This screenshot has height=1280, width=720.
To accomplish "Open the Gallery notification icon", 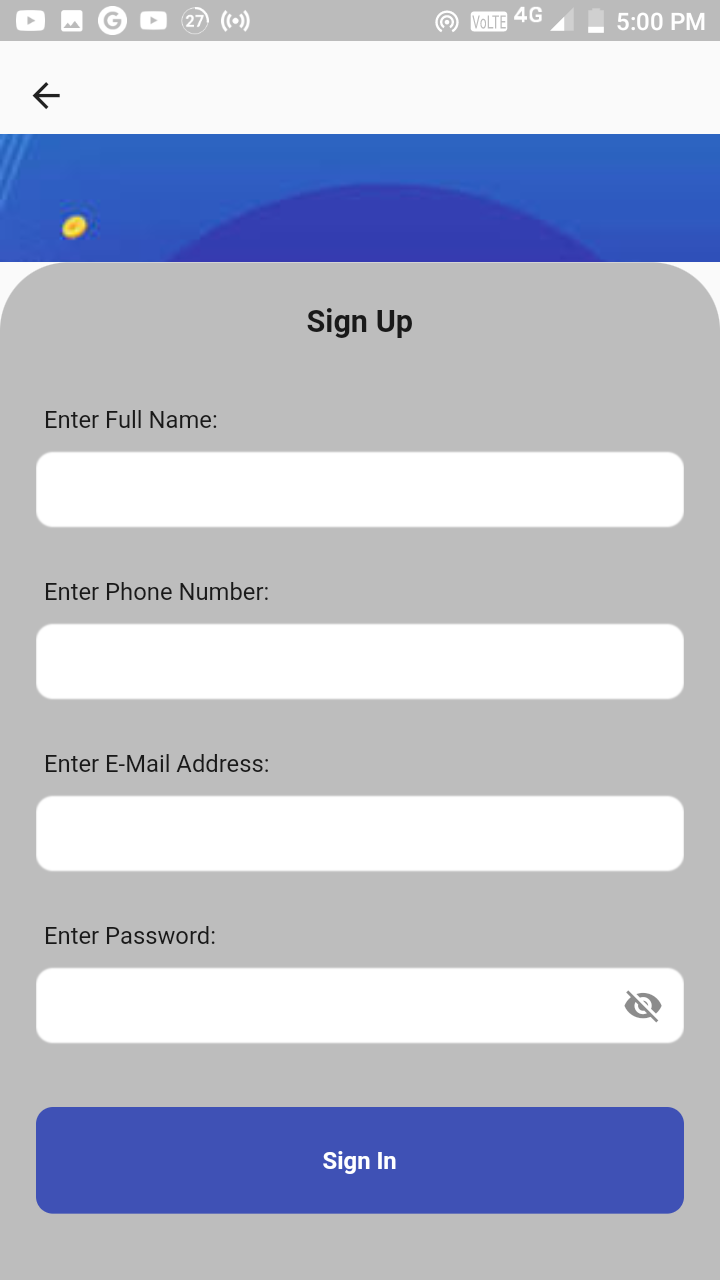I will 71,20.
